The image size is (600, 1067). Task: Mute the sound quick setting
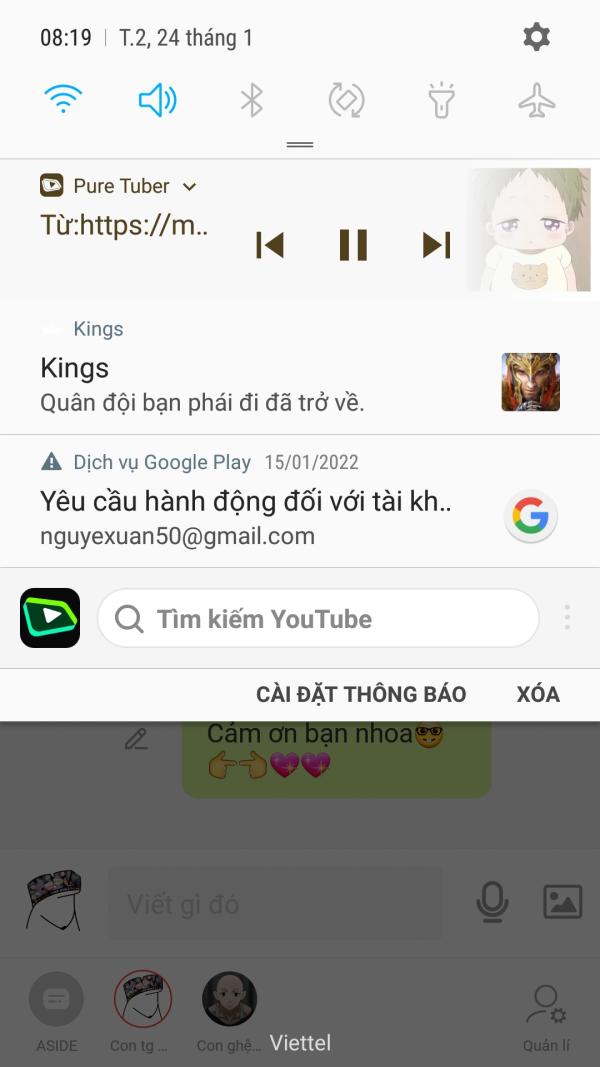coord(158,101)
